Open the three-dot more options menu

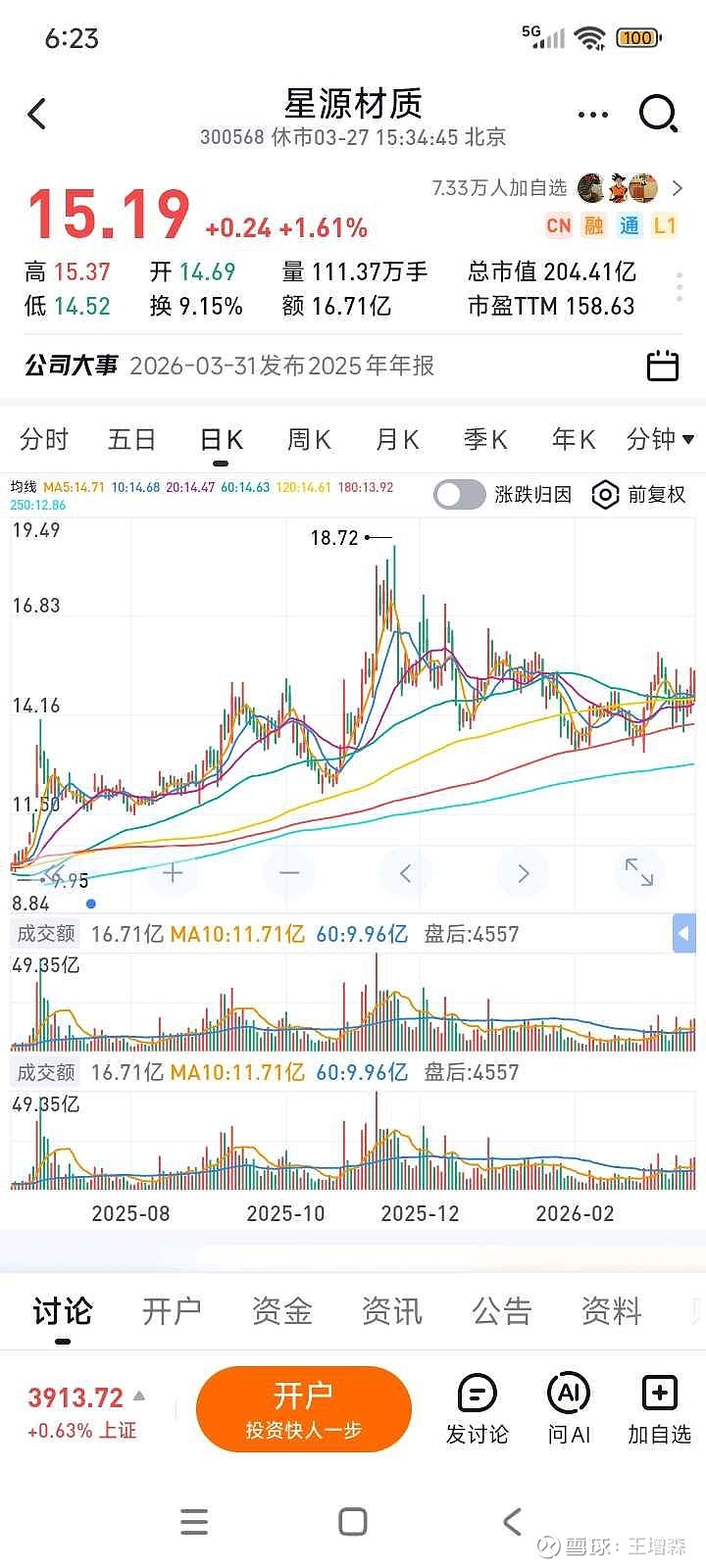[593, 115]
